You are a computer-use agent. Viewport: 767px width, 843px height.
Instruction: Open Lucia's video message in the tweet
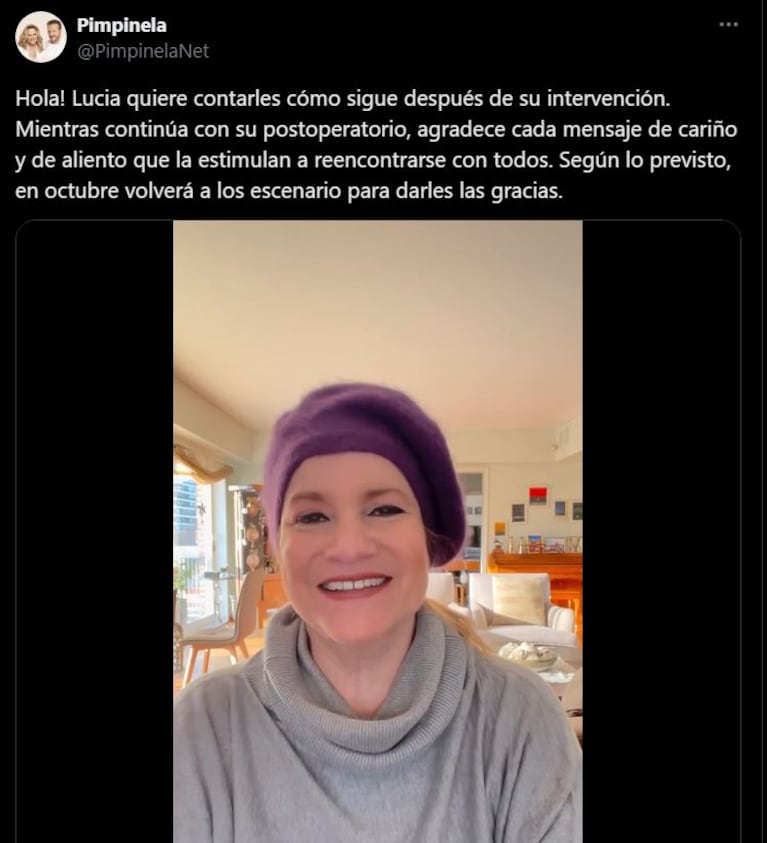point(378,530)
